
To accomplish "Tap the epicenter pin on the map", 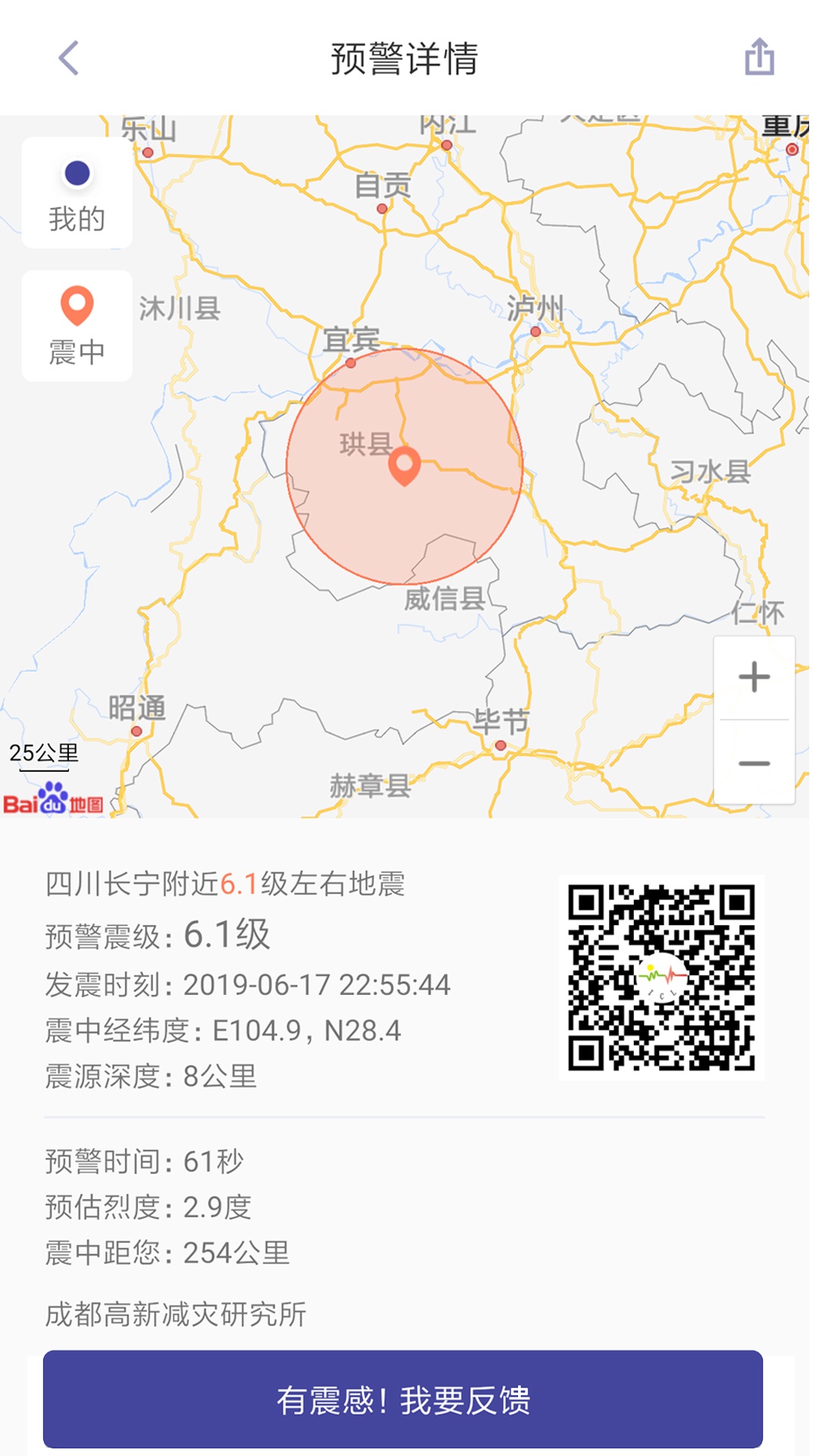I will tap(404, 464).
